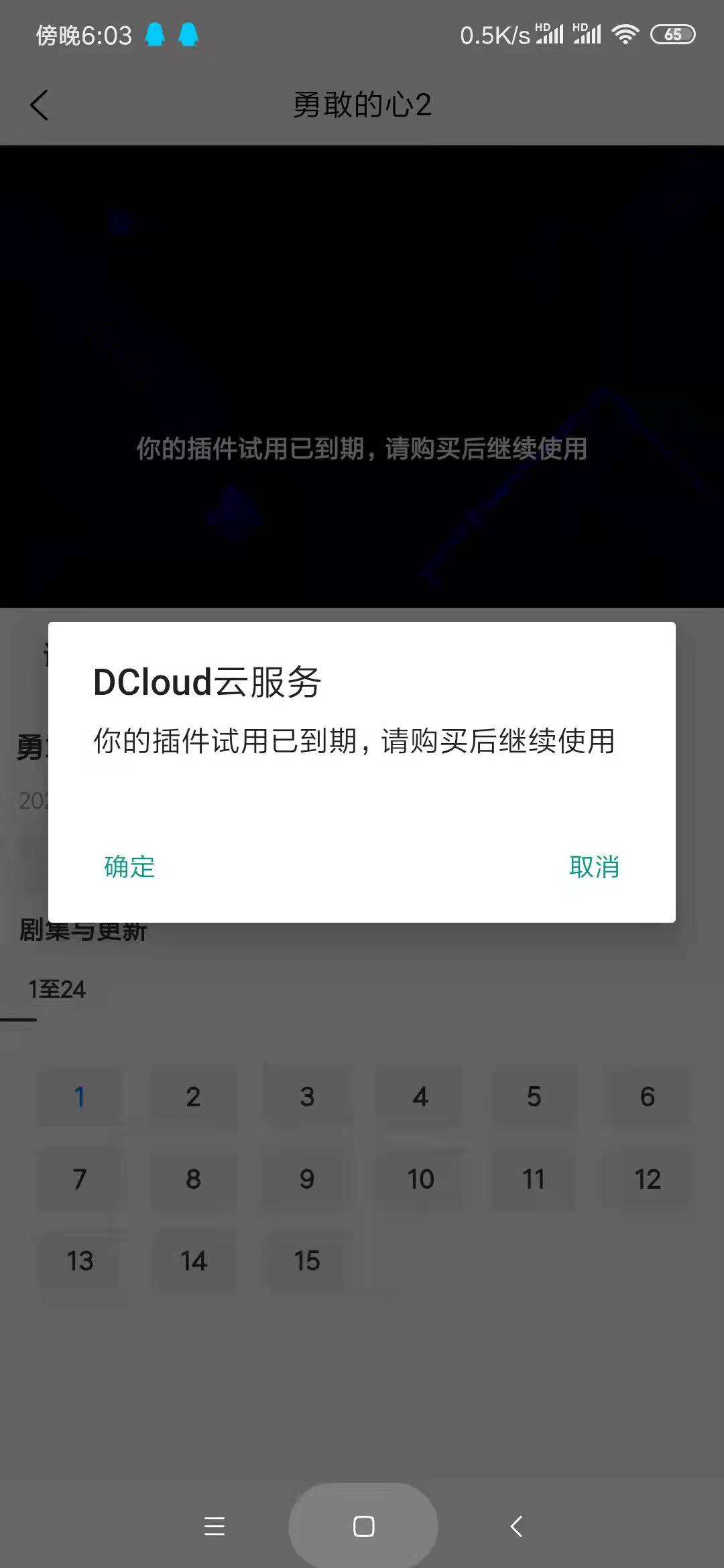Viewport: 724px width, 1568px height.
Task: Open the recent apps menu
Action: [215, 1526]
